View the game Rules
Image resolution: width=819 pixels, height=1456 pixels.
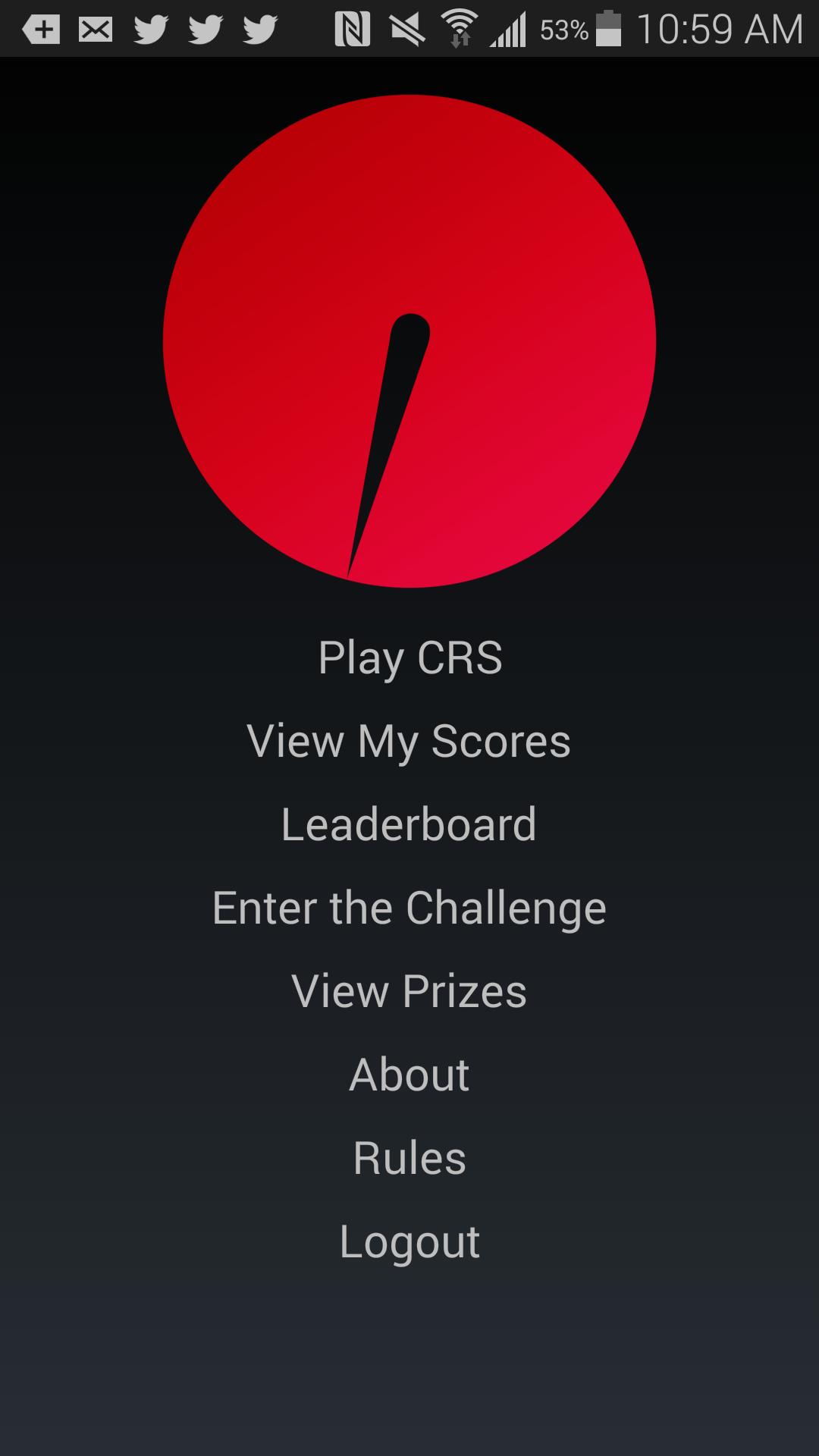pos(409,1156)
